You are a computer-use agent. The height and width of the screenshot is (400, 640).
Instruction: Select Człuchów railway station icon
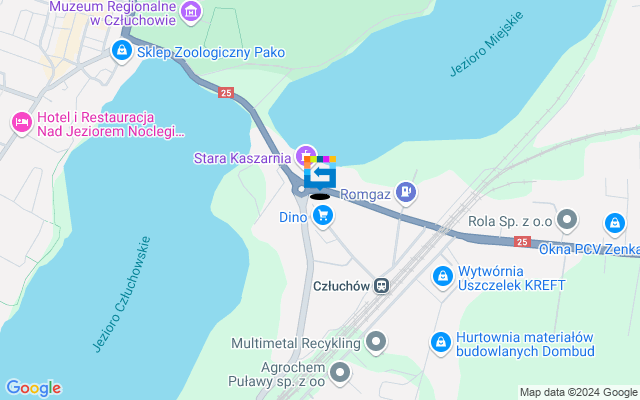pyautogui.click(x=382, y=285)
